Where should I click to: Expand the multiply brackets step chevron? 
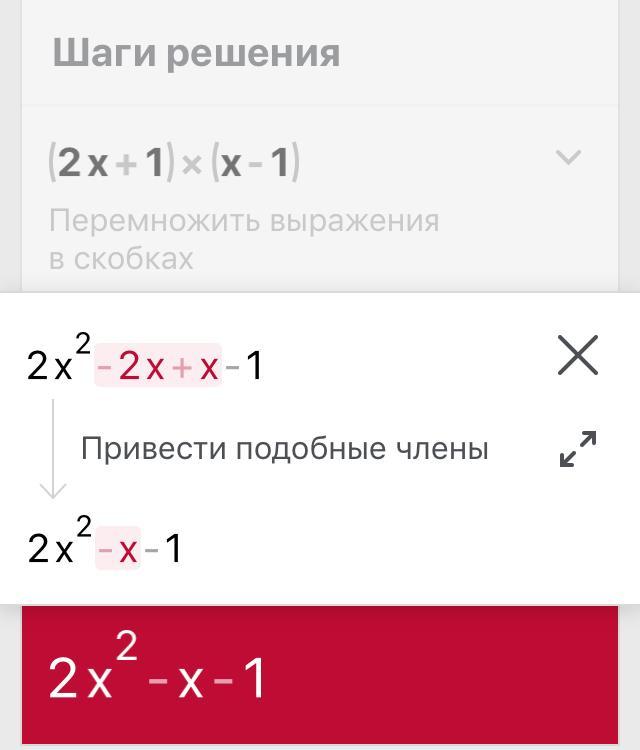568,157
